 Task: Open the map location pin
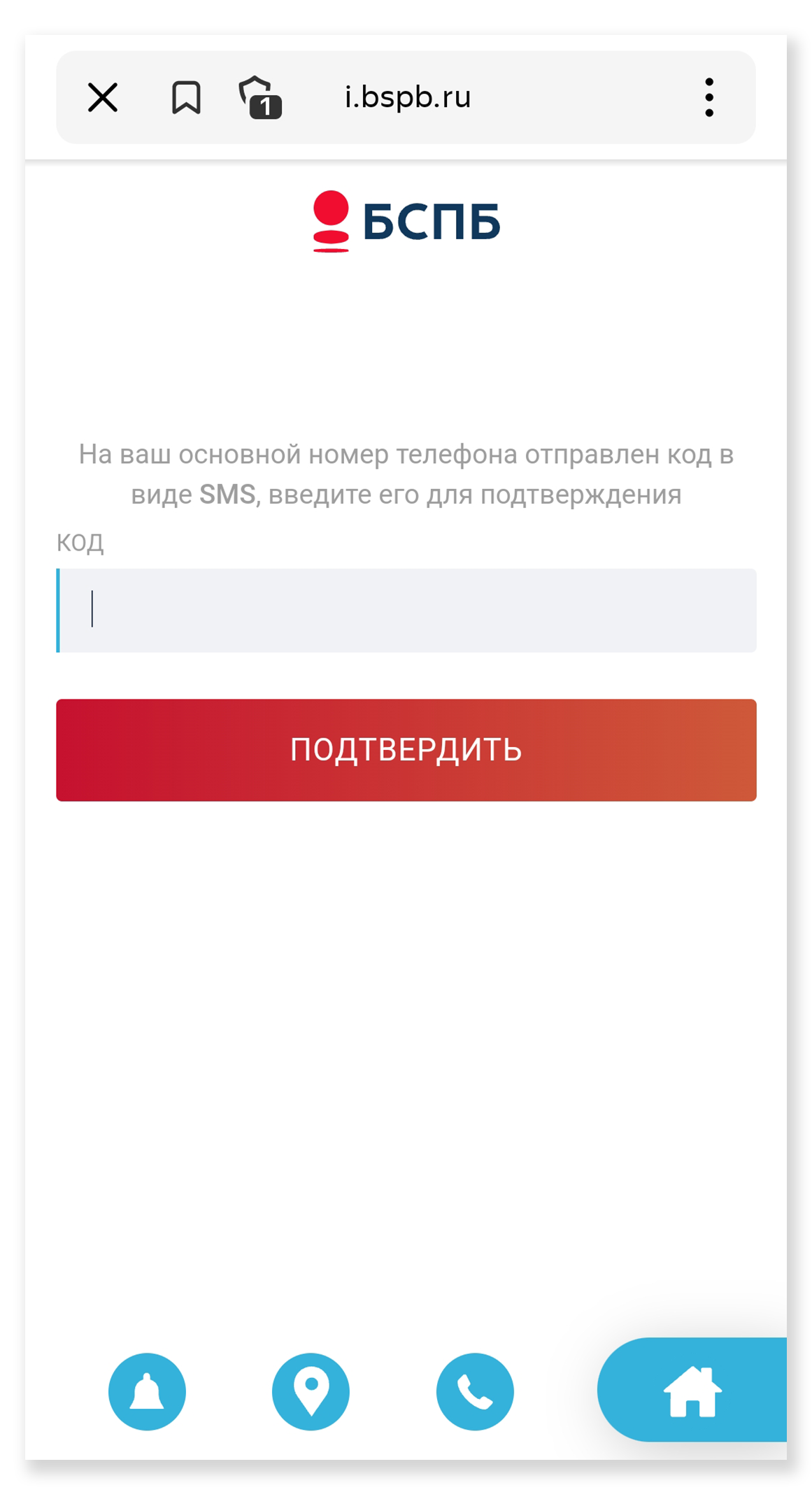click(x=311, y=1391)
